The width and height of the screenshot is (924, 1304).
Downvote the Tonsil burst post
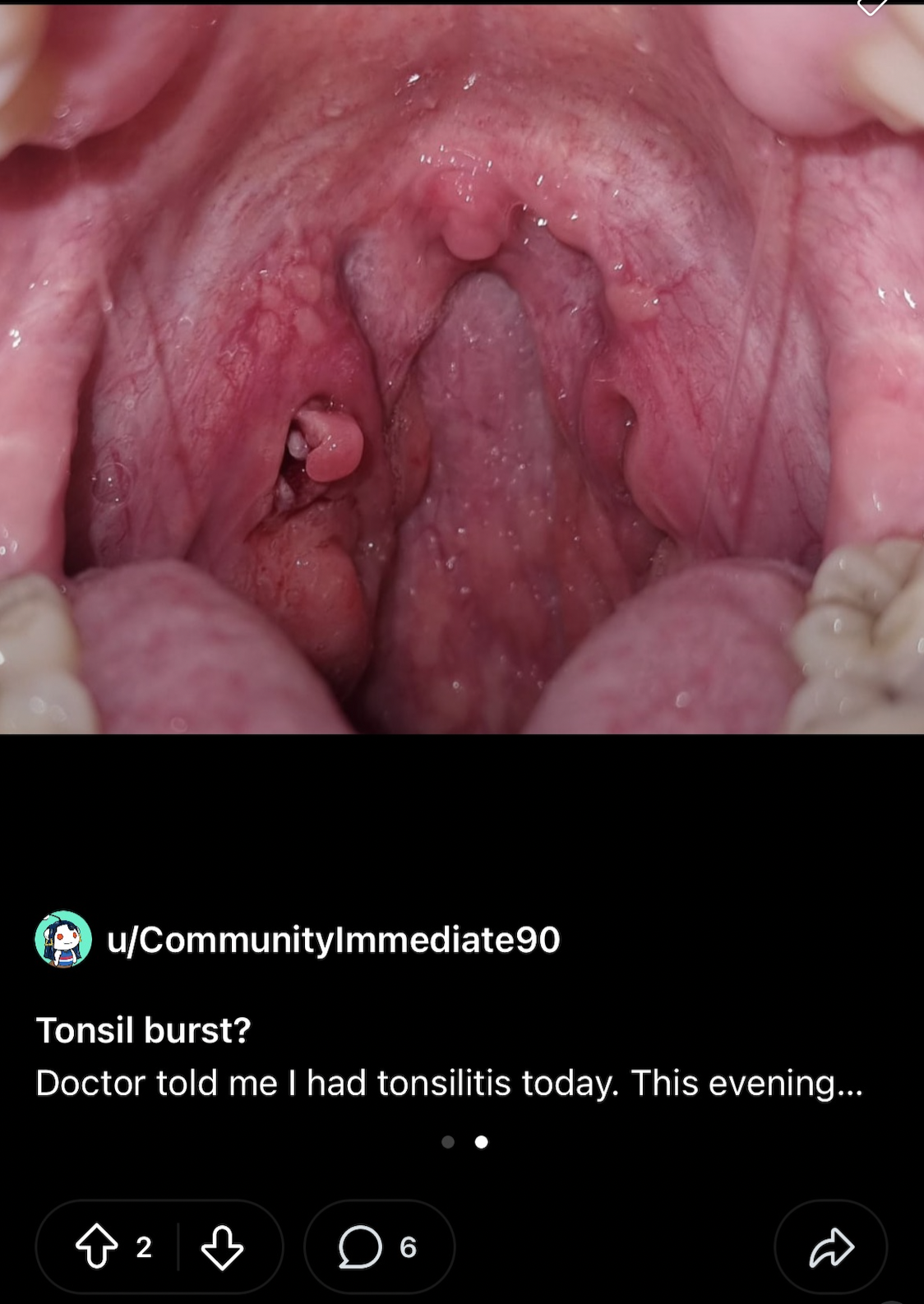(222, 1246)
